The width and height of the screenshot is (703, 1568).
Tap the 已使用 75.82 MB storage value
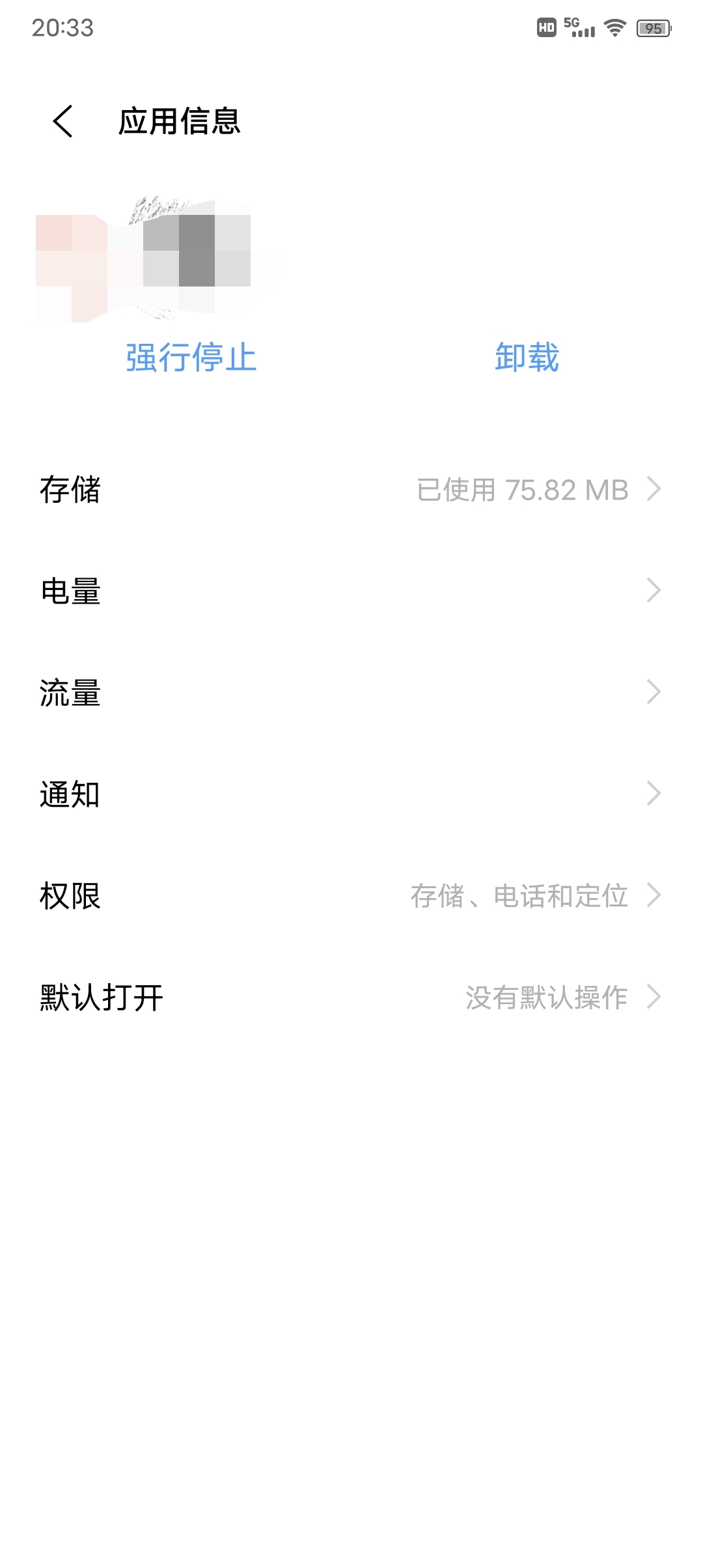pos(523,490)
